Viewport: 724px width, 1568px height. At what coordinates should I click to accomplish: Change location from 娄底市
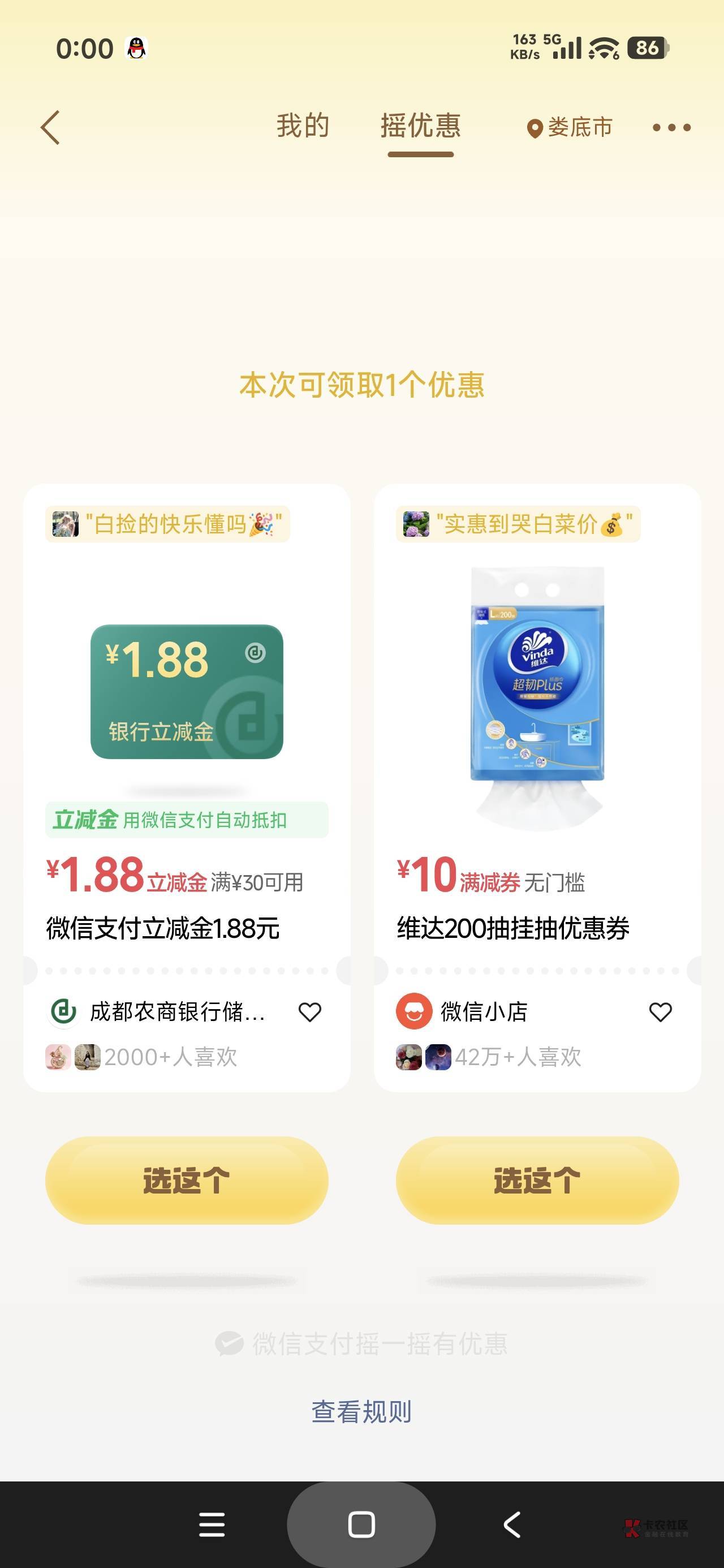click(x=570, y=128)
